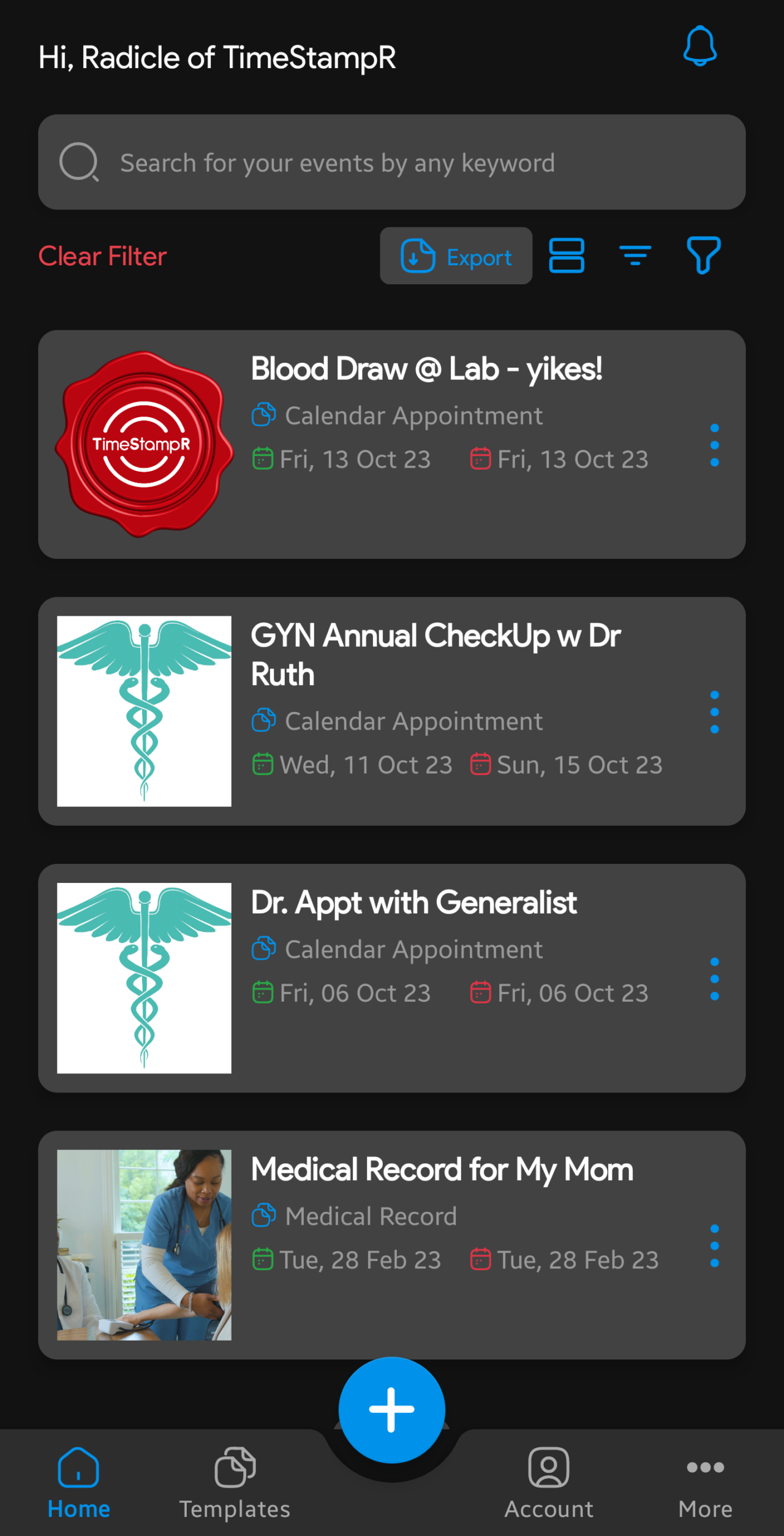Tap the event search field
Viewport: 784px width, 1536px height.
pos(392,162)
